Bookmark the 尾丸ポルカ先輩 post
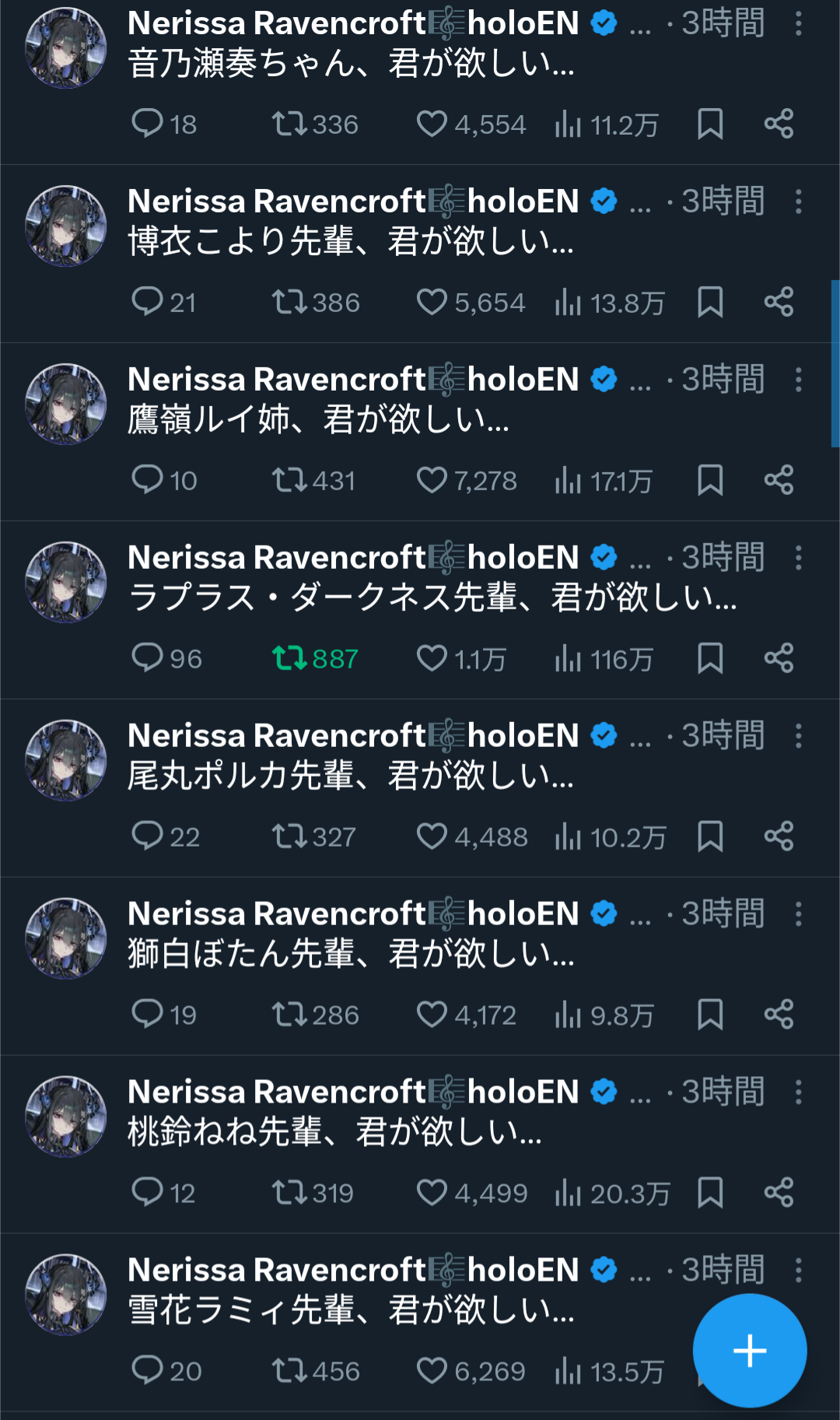Screen dimensions: 840x1420 [710, 836]
